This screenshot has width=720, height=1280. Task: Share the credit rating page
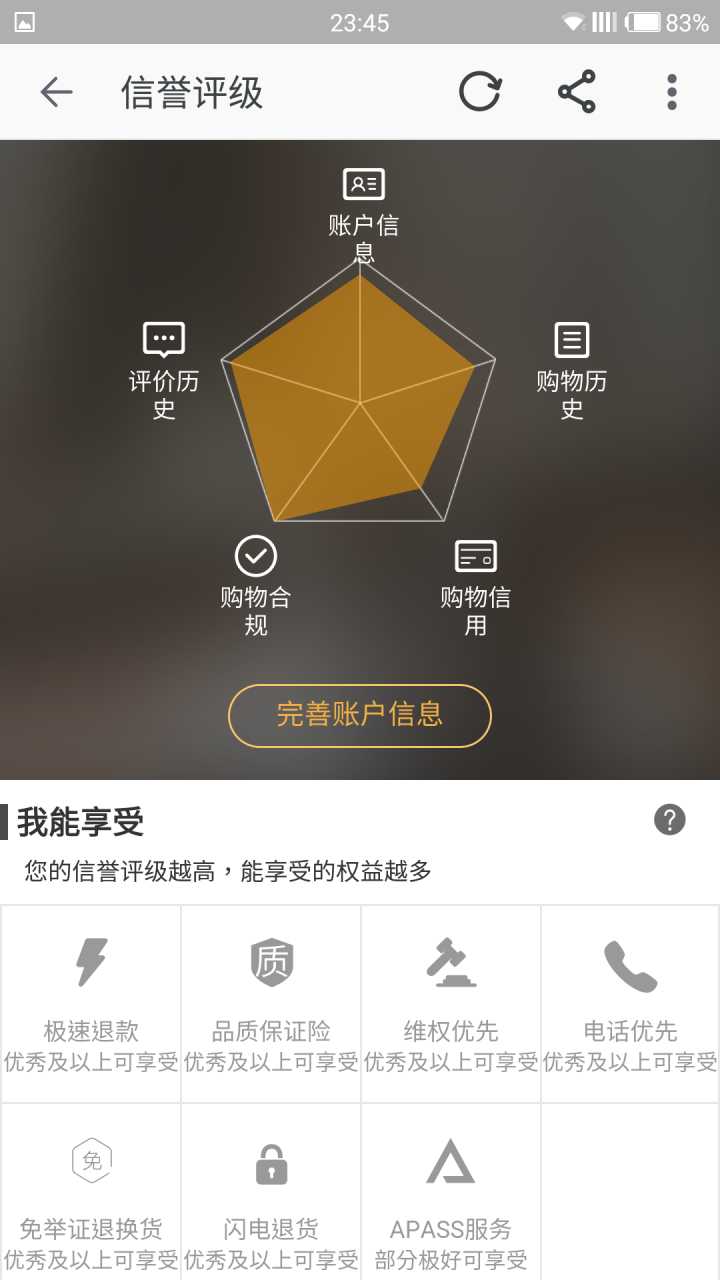point(576,92)
